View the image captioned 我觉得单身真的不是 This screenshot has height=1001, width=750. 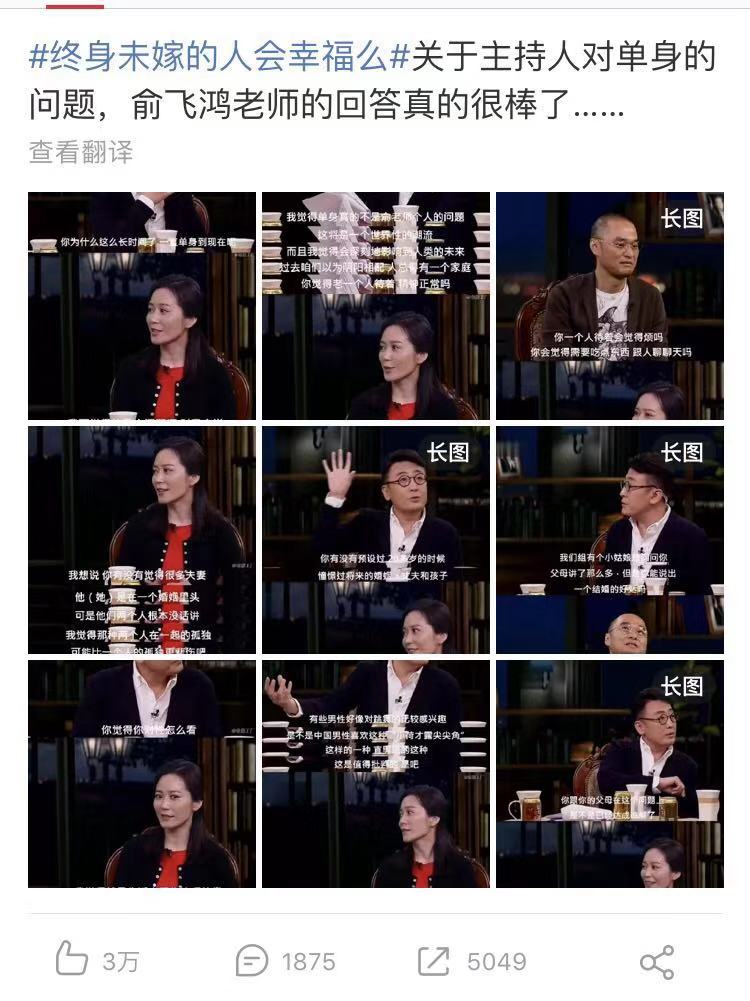point(375,305)
